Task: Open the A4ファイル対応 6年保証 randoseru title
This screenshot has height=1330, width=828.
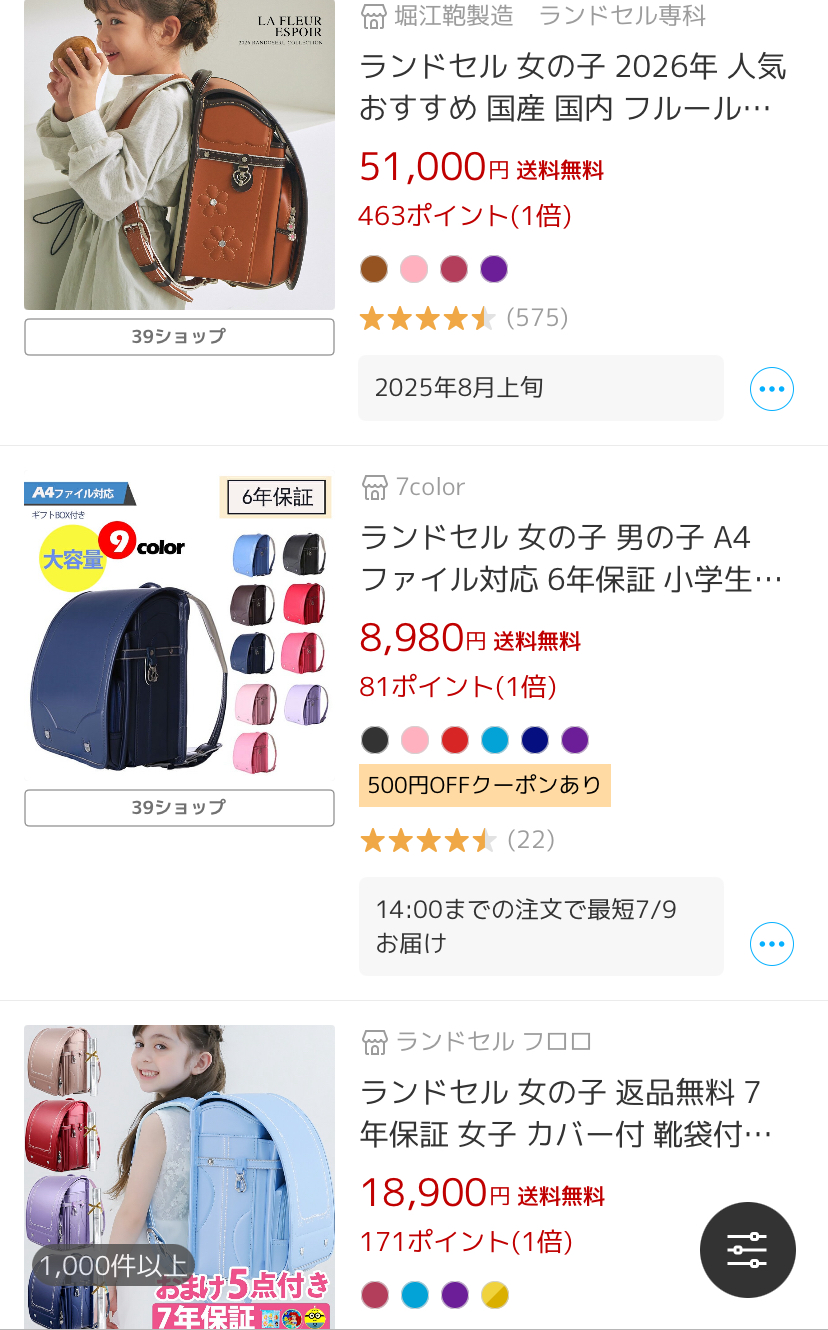Action: [571, 558]
